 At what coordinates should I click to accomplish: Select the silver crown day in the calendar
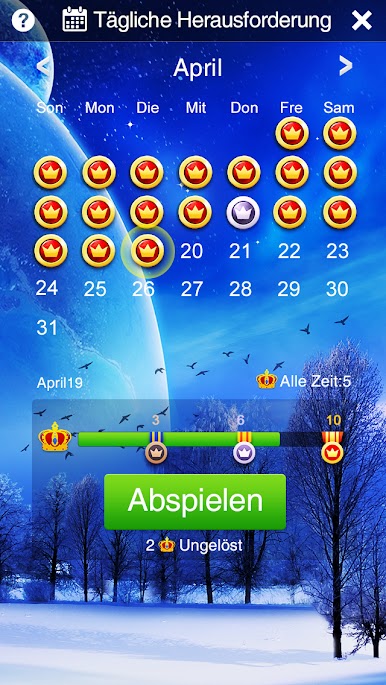coord(243,212)
